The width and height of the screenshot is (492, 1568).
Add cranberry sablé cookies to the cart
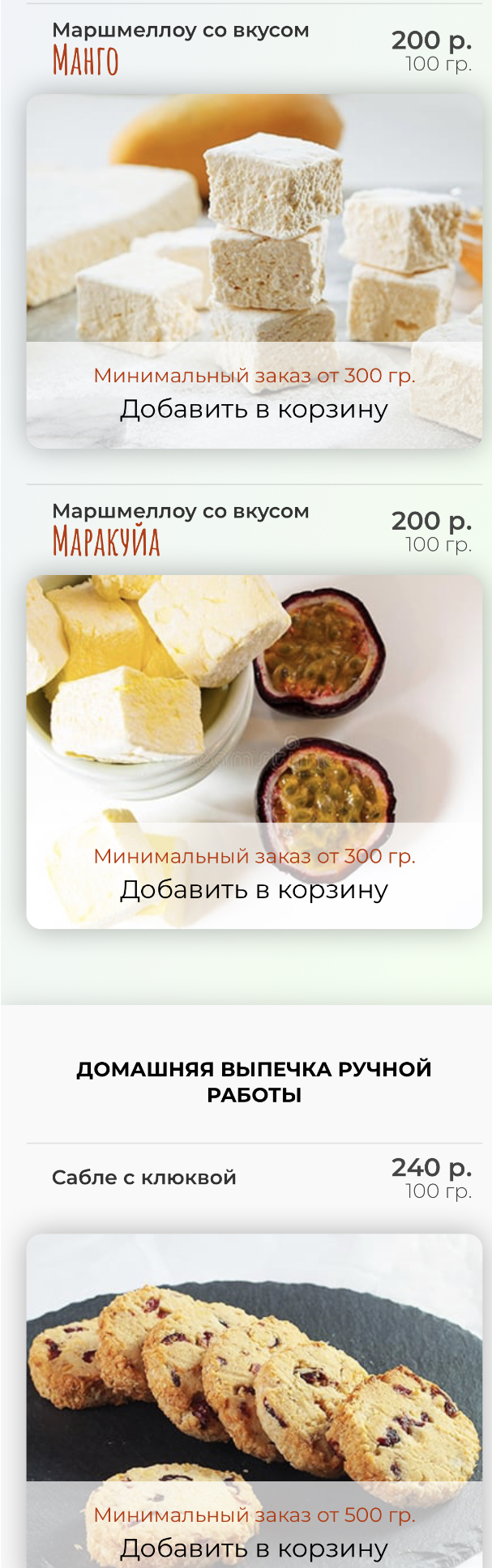tap(254, 1548)
